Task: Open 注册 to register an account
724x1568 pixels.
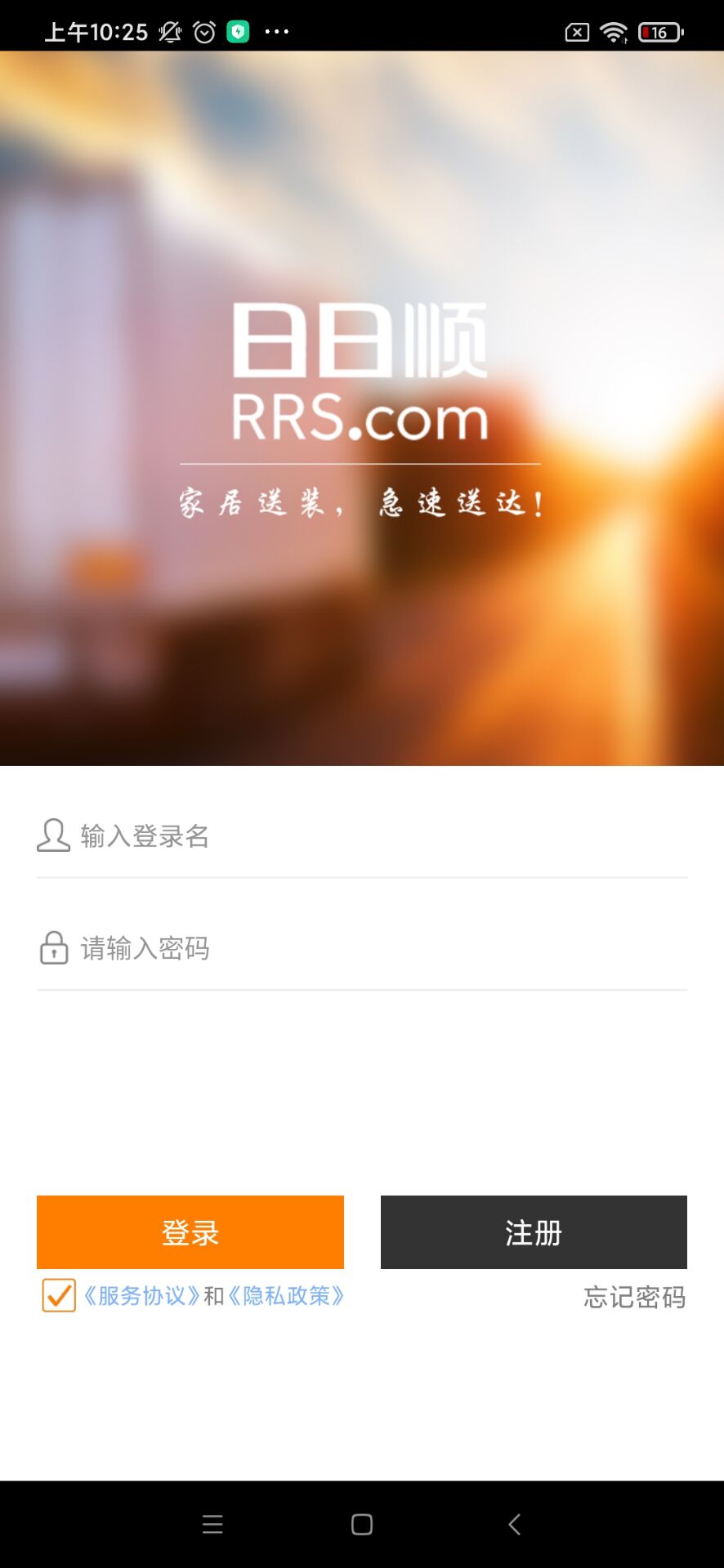Action: pos(534,1232)
